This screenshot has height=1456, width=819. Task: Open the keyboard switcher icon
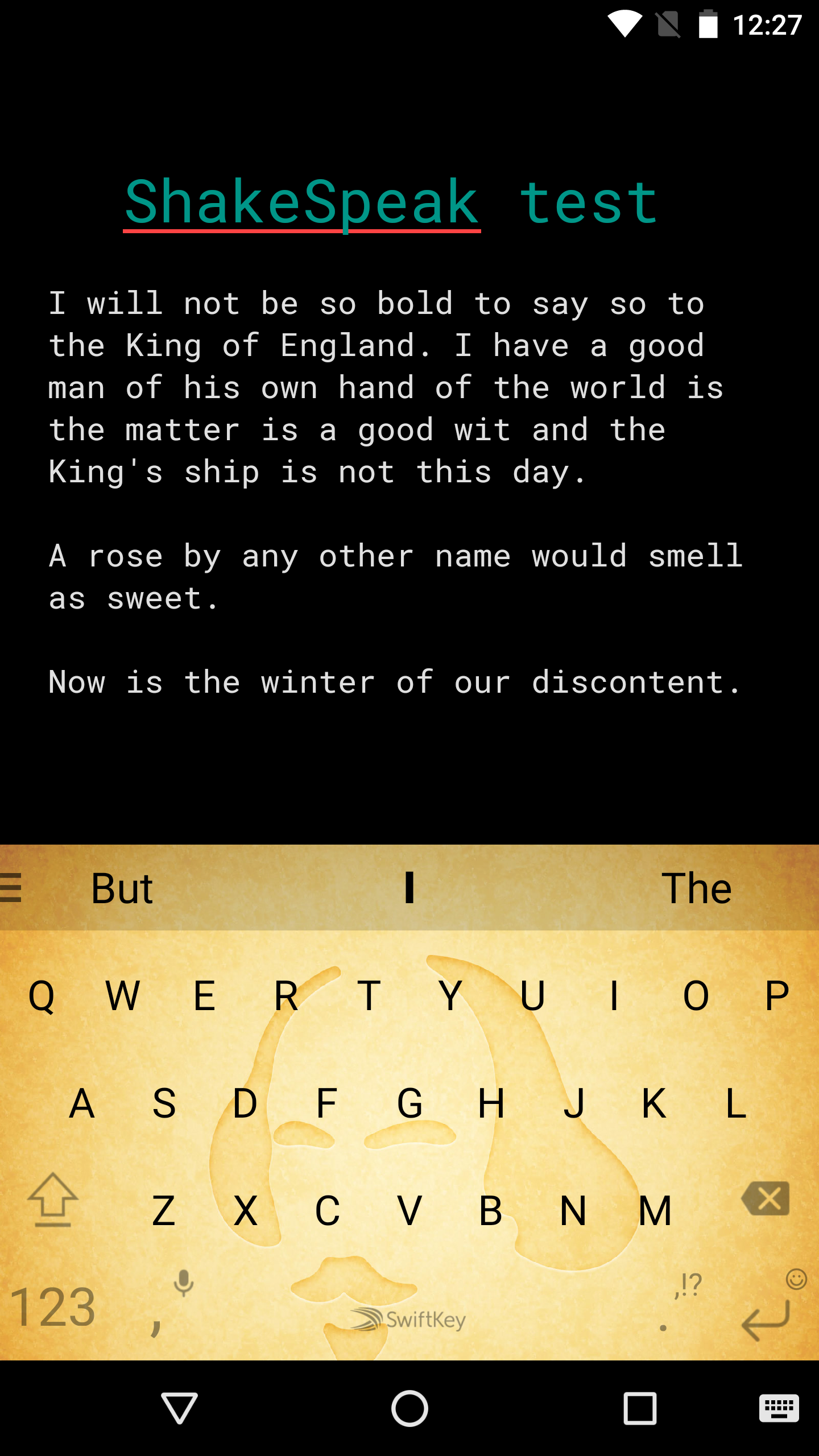click(779, 1408)
